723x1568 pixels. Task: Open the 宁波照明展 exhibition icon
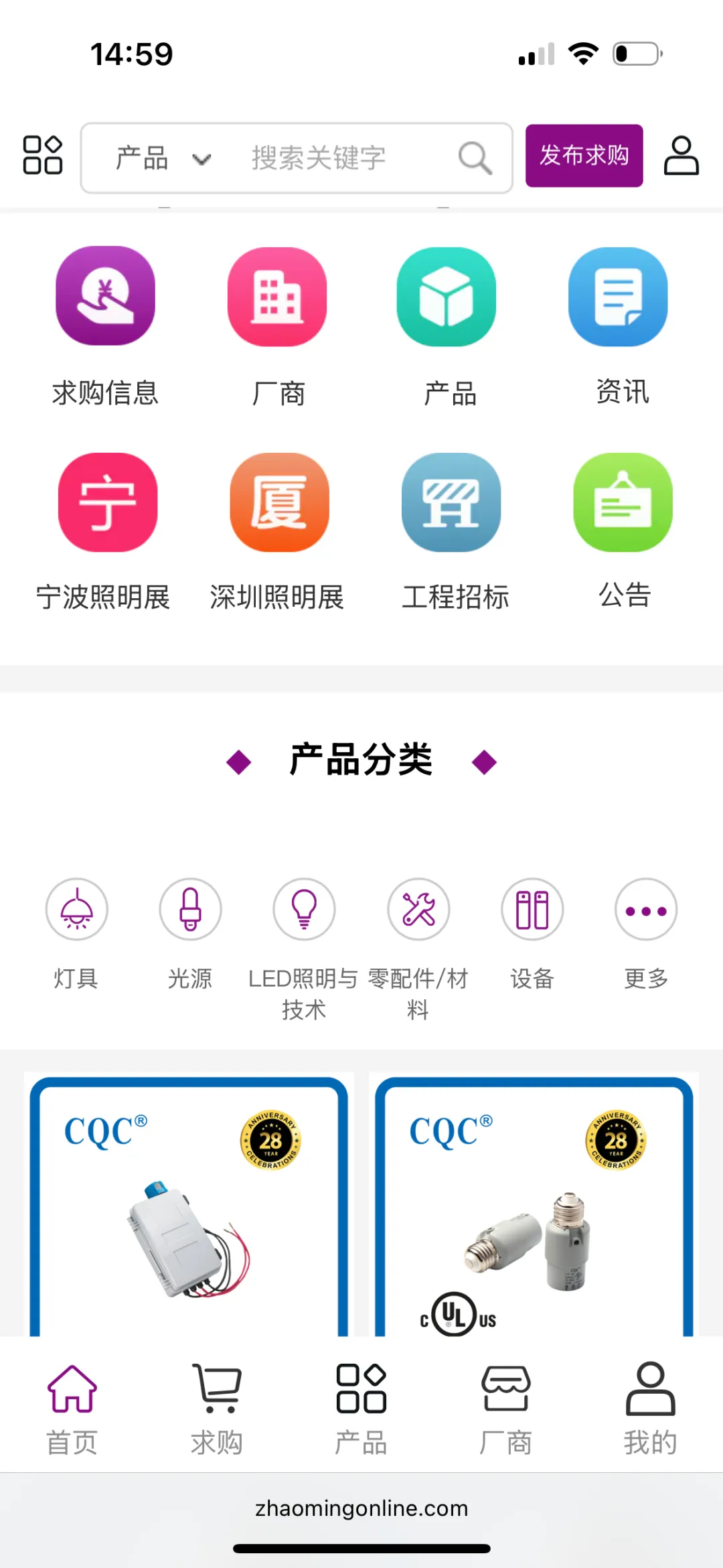pyautogui.click(x=107, y=502)
